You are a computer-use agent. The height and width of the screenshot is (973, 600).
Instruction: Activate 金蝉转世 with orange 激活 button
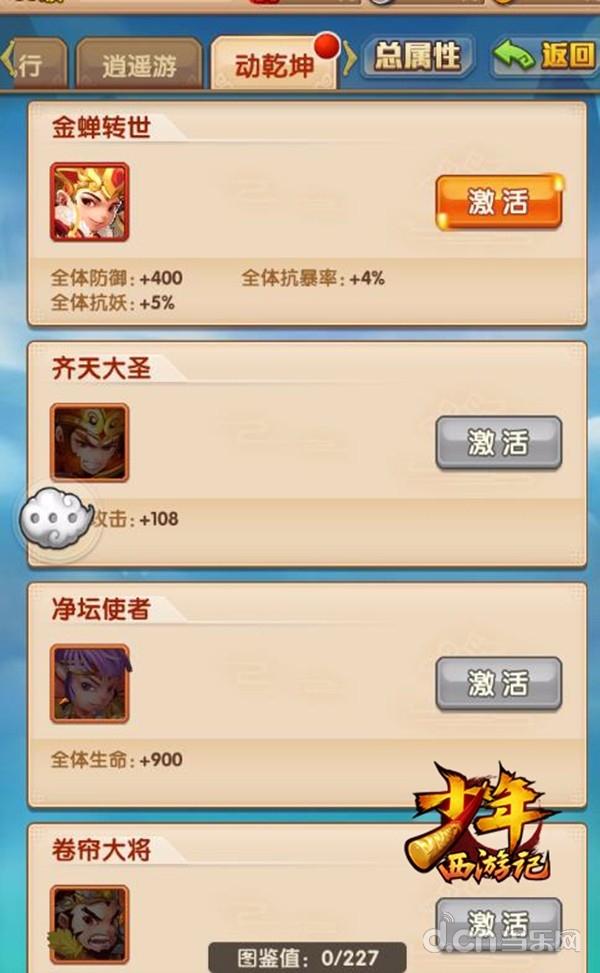[x=498, y=202]
